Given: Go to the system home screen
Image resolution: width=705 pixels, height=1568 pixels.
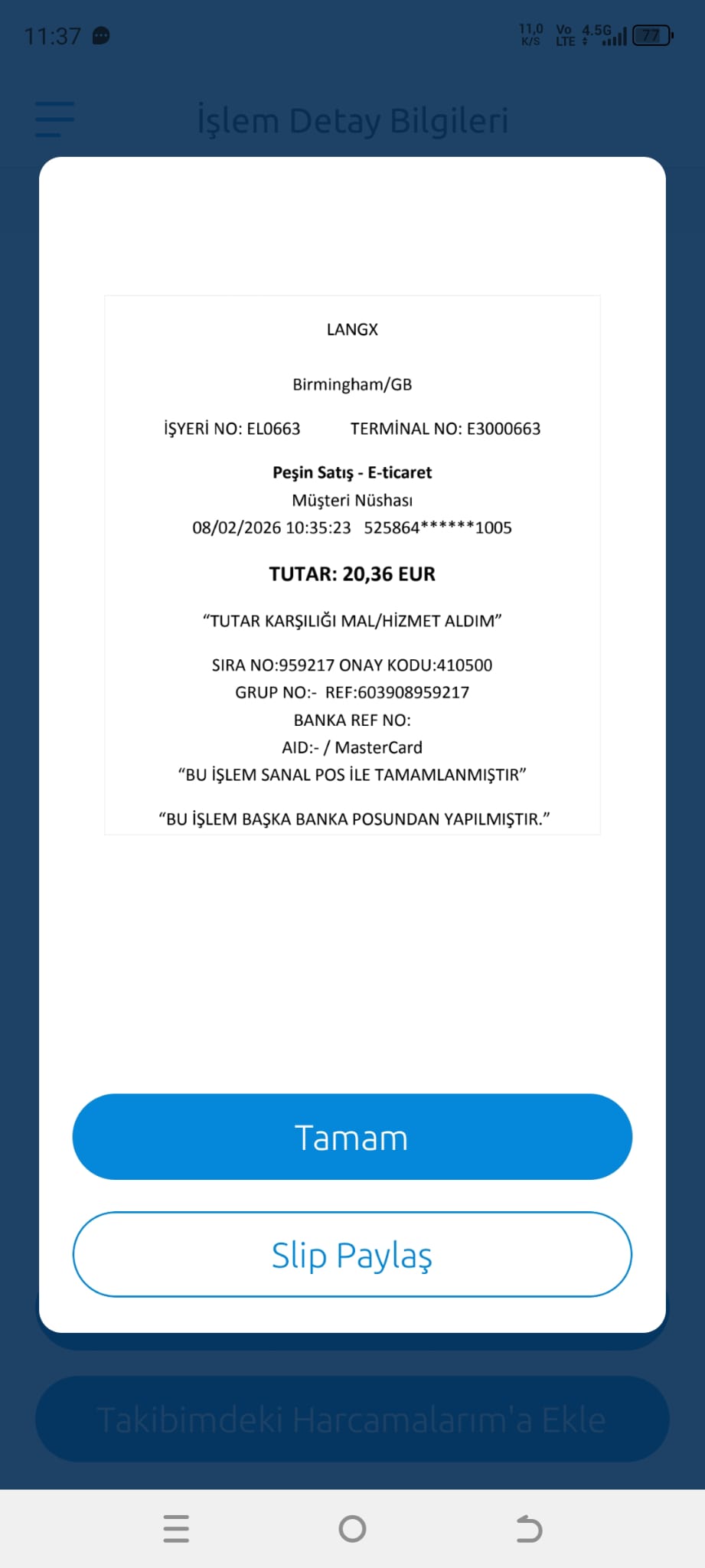Looking at the screenshot, I should pos(352,1529).
